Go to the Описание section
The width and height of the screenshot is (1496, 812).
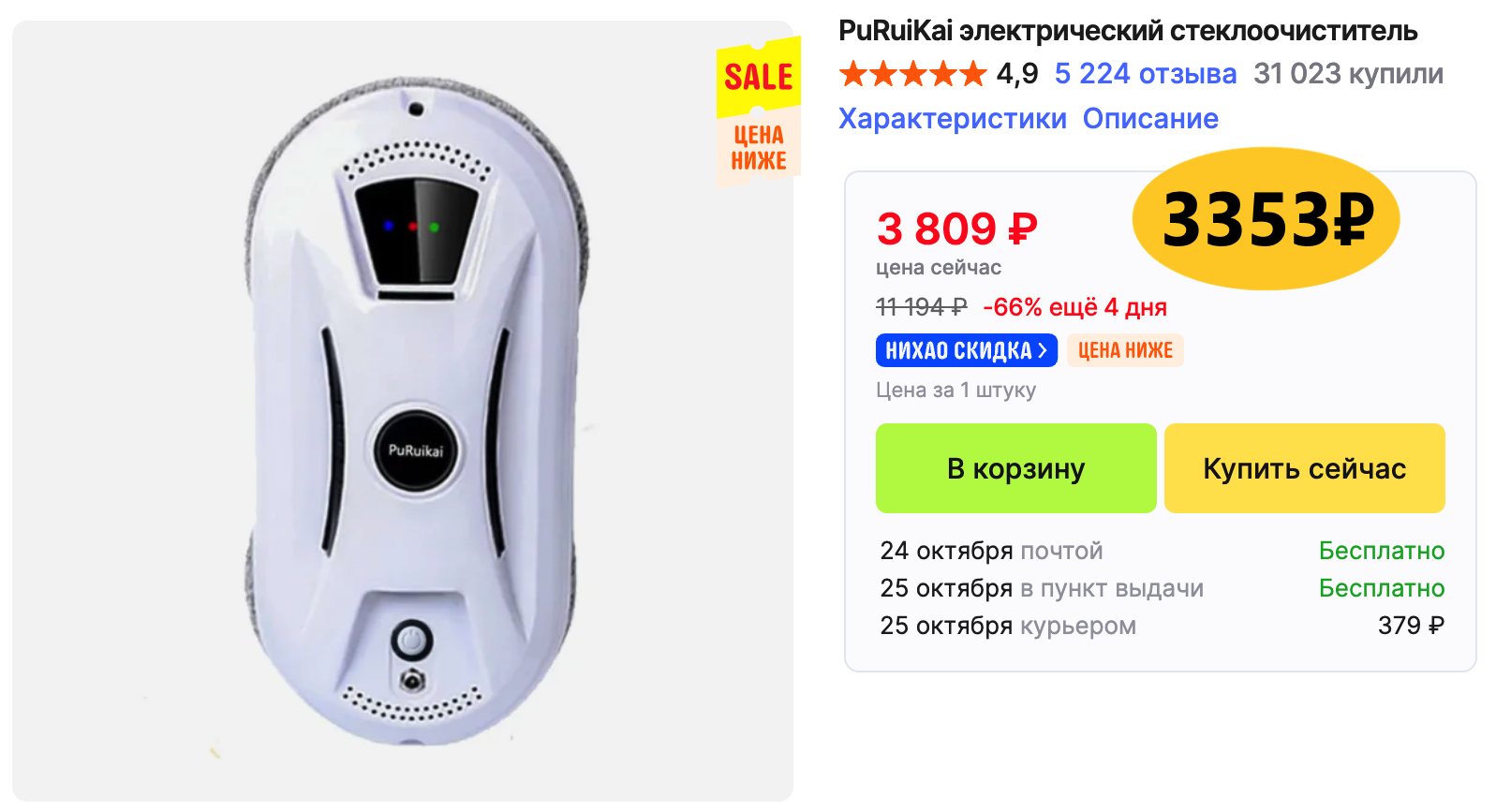click(x=1150, y=119)
